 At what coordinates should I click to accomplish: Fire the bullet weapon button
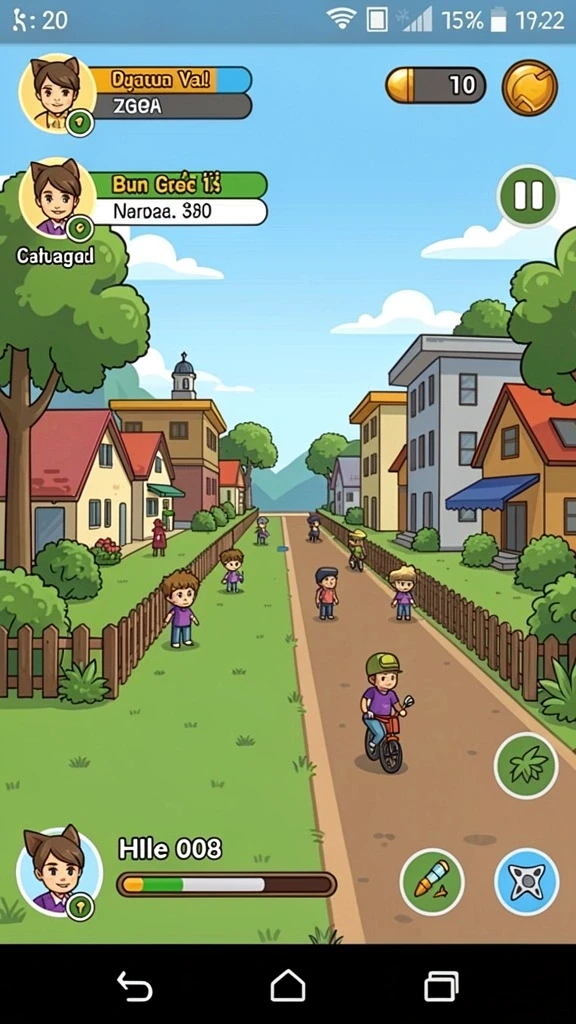pyautogui.click(x=432, y=881)
